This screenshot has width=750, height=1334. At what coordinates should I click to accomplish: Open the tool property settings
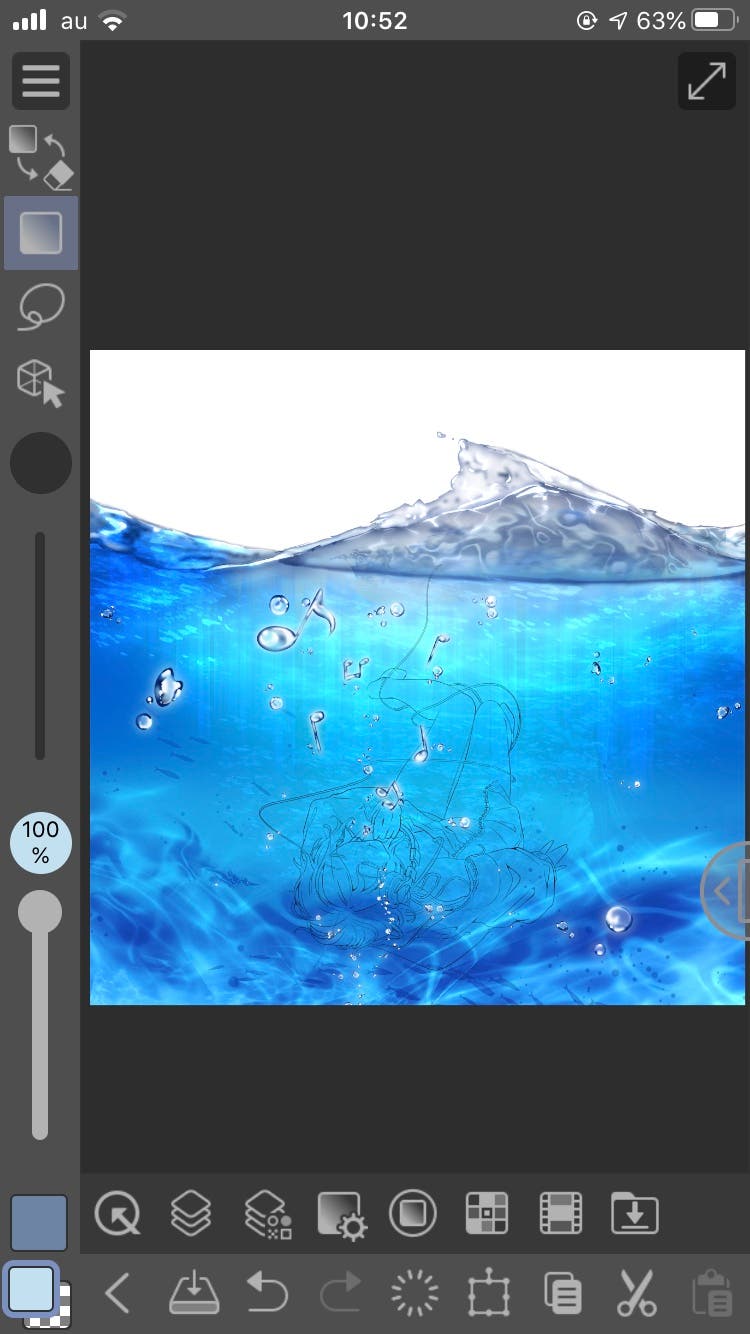(x=341, y=1214)
